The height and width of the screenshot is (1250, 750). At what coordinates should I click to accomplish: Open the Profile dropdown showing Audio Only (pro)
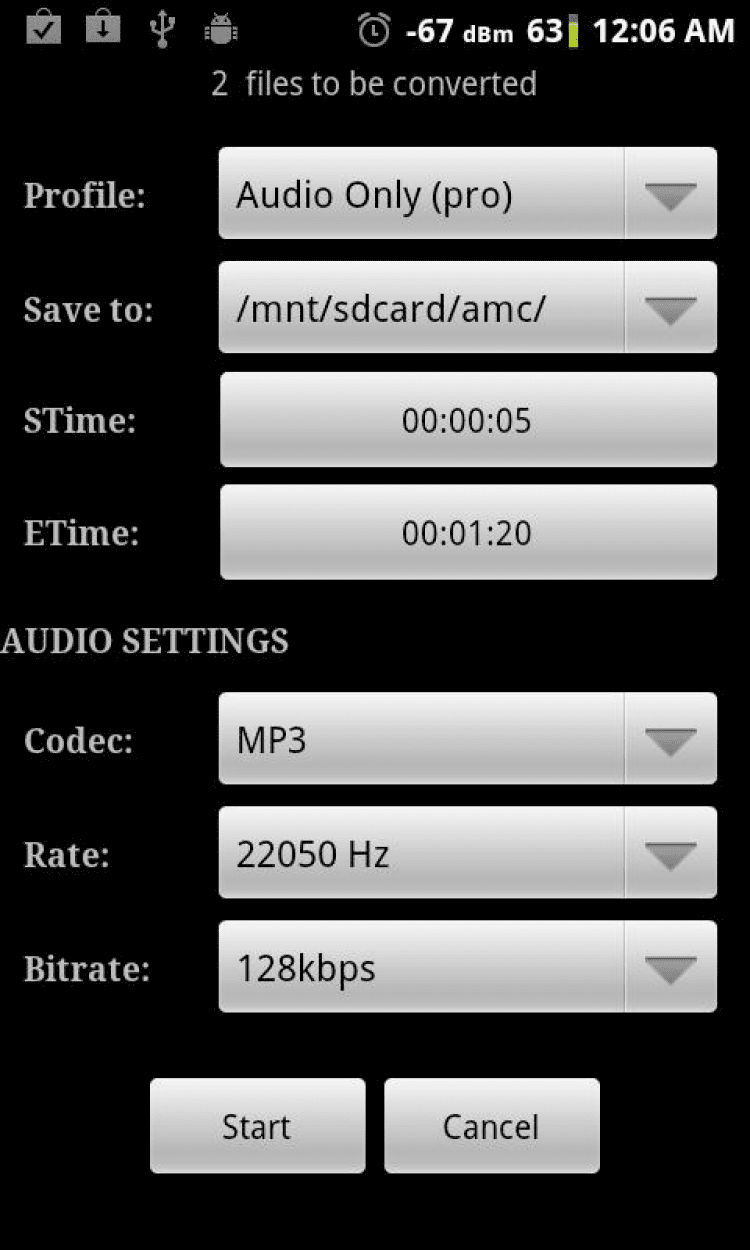pyautogui.click(x=467, y=194)
